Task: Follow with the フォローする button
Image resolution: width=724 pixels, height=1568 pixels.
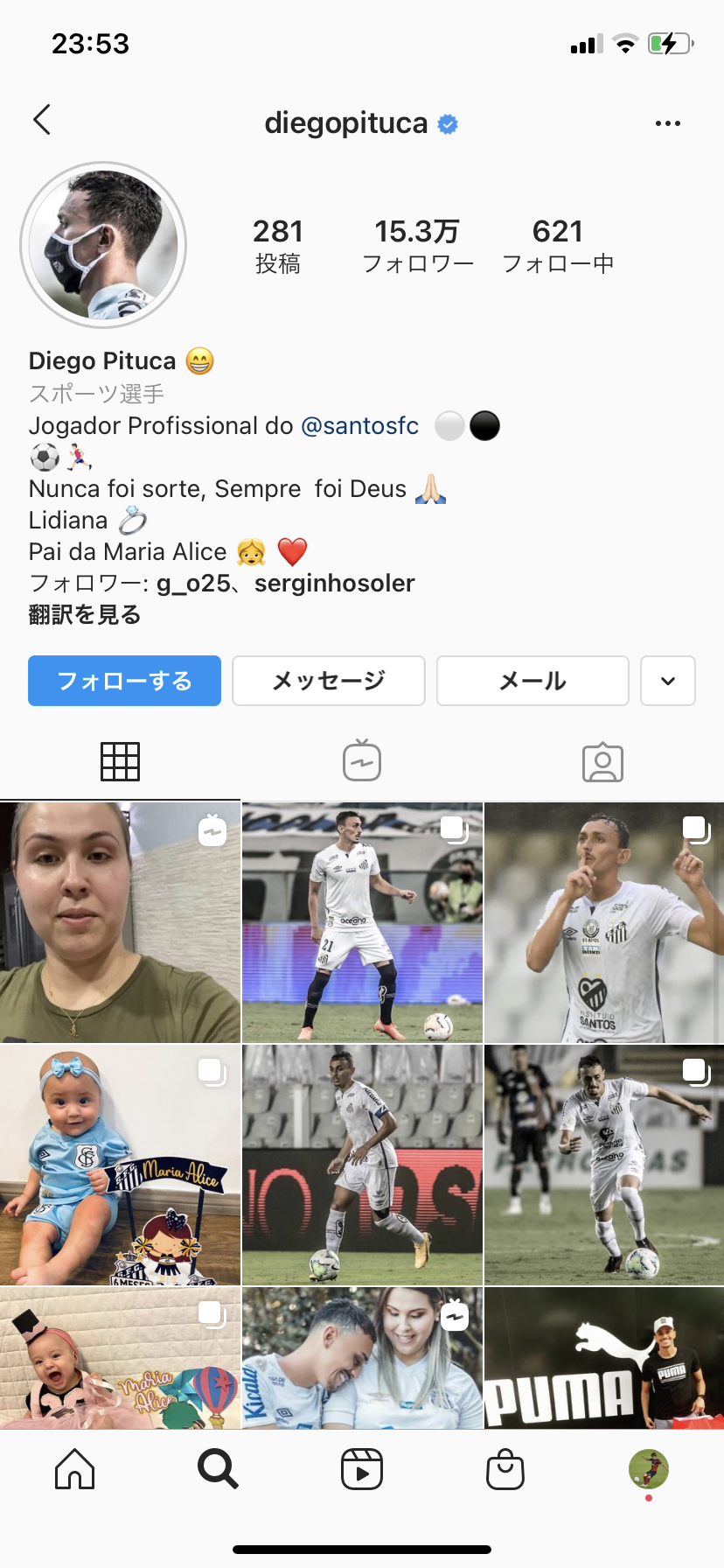Action: (124, 681)
